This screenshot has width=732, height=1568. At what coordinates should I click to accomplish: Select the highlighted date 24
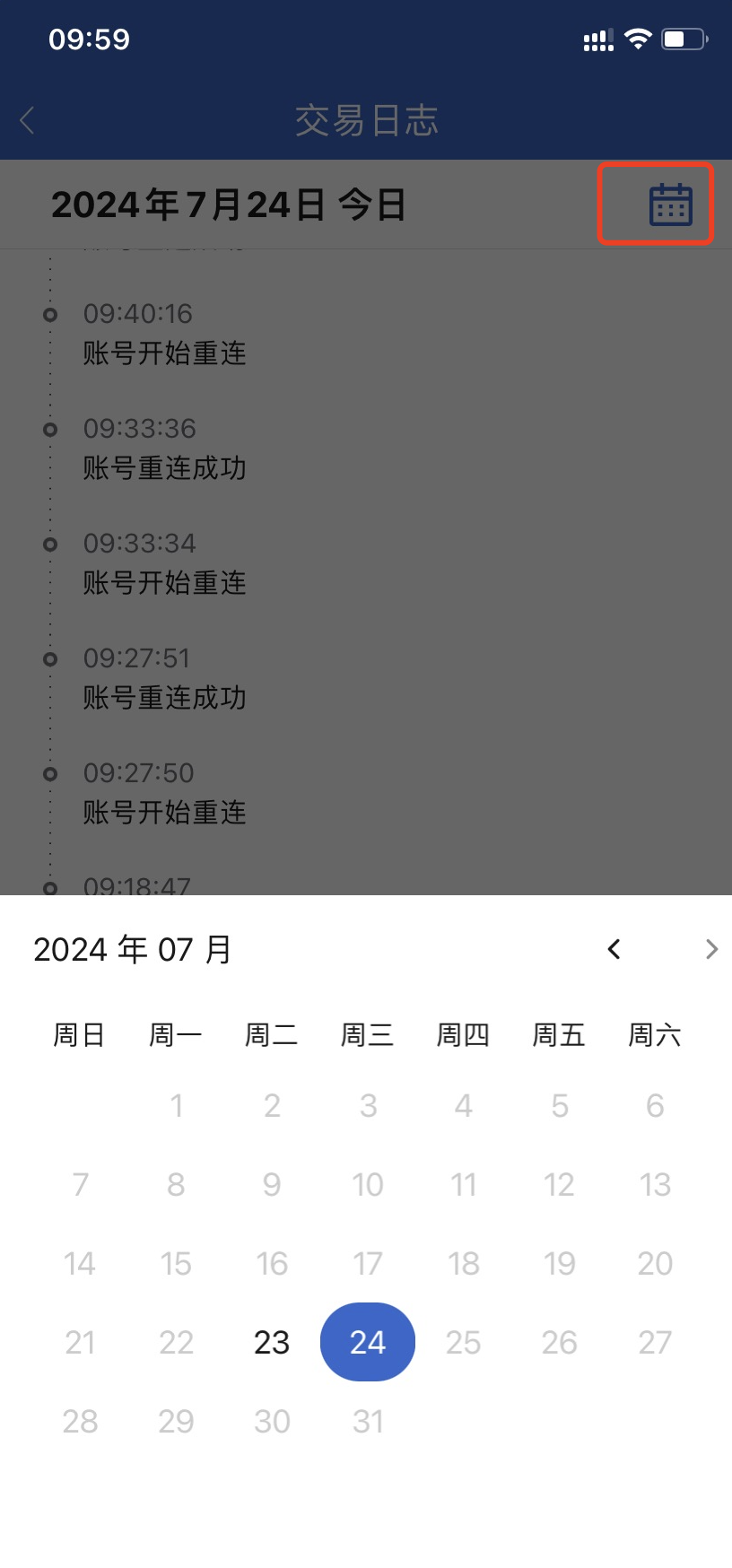click(368, 1342)
